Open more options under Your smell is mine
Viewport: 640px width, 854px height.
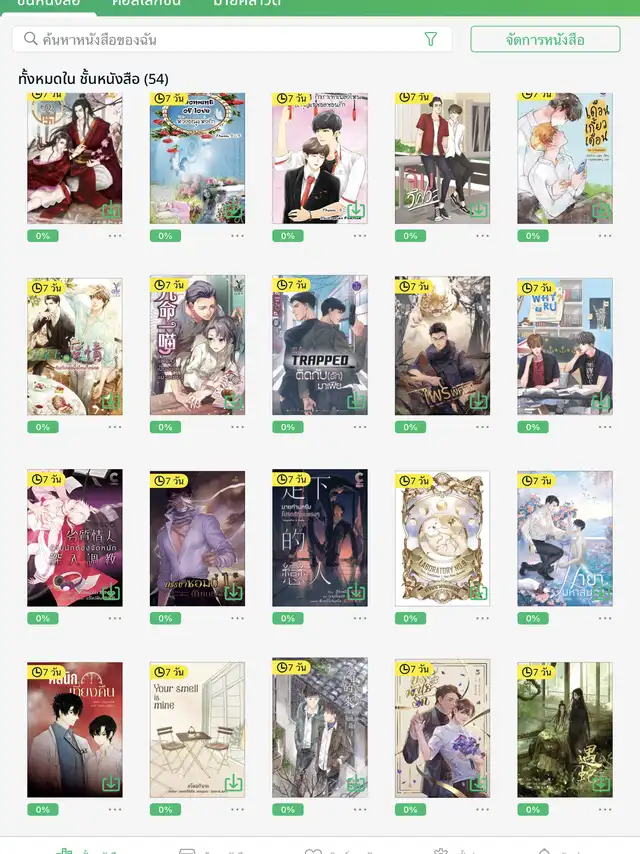237,810
